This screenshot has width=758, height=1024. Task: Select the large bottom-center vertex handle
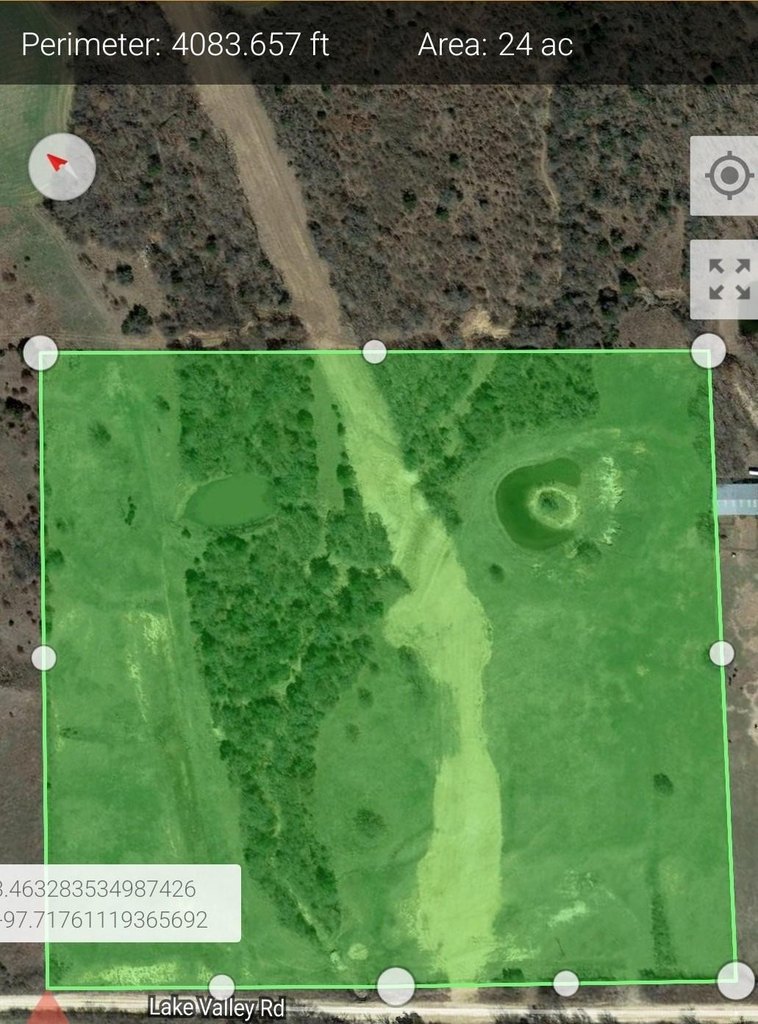pyautogui.click(x=395, y=985)
